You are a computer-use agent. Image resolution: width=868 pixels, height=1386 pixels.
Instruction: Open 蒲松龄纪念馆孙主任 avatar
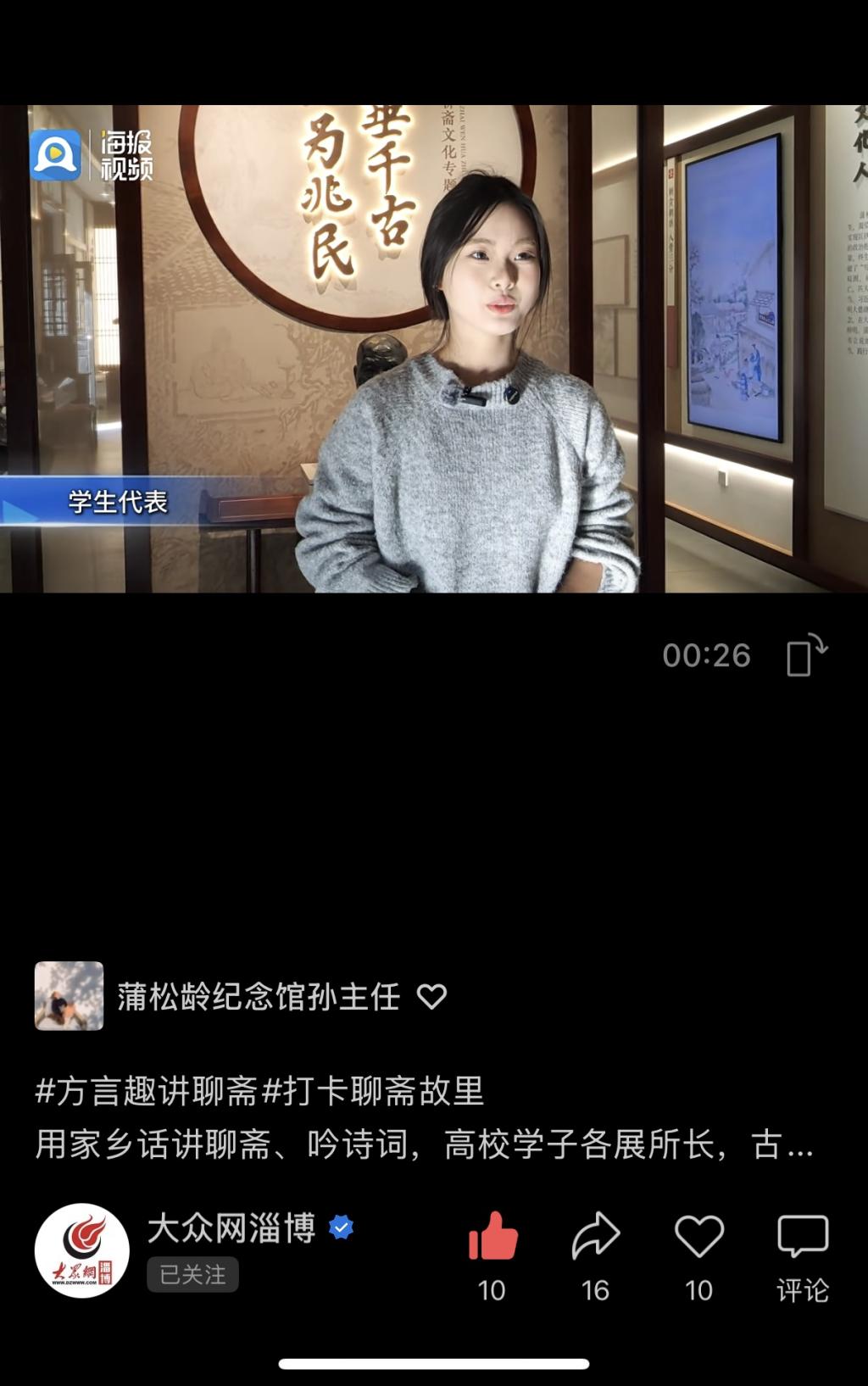pyautogui.click(x=69, y=996)
